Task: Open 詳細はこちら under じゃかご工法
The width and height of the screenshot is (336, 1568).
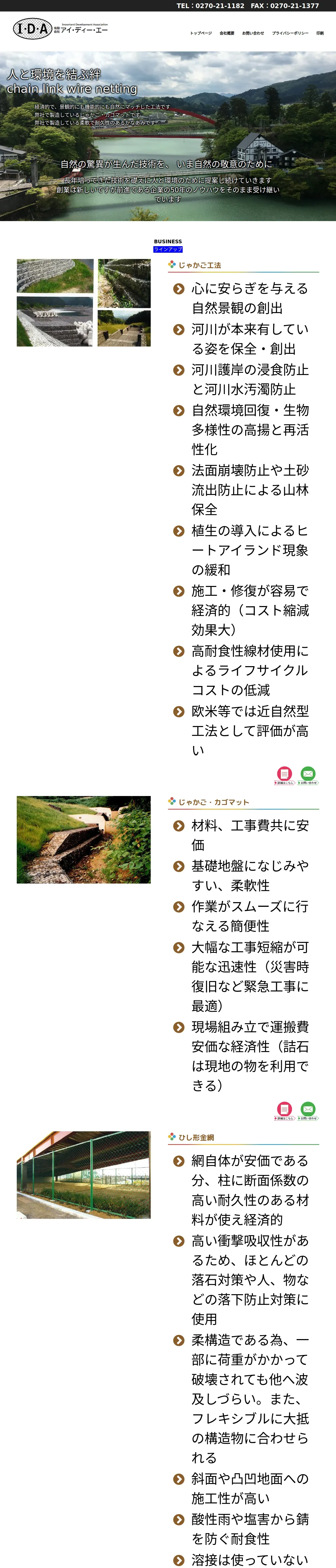Action: [x=284, y=775]
